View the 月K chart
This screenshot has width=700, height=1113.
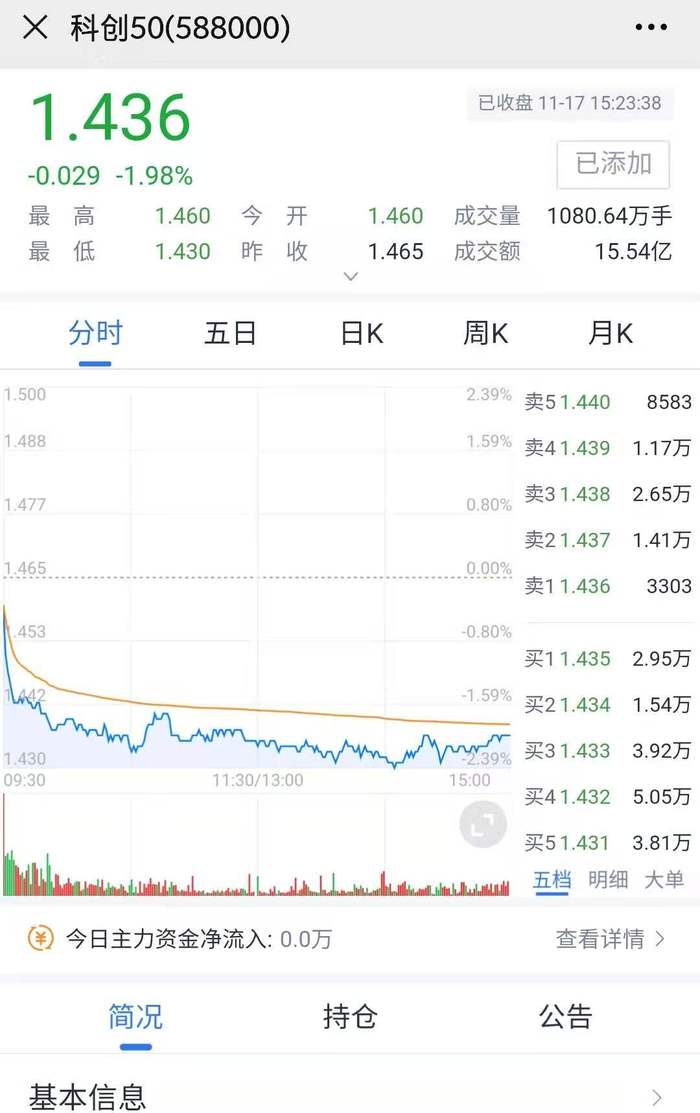click(x=610, y=333)
